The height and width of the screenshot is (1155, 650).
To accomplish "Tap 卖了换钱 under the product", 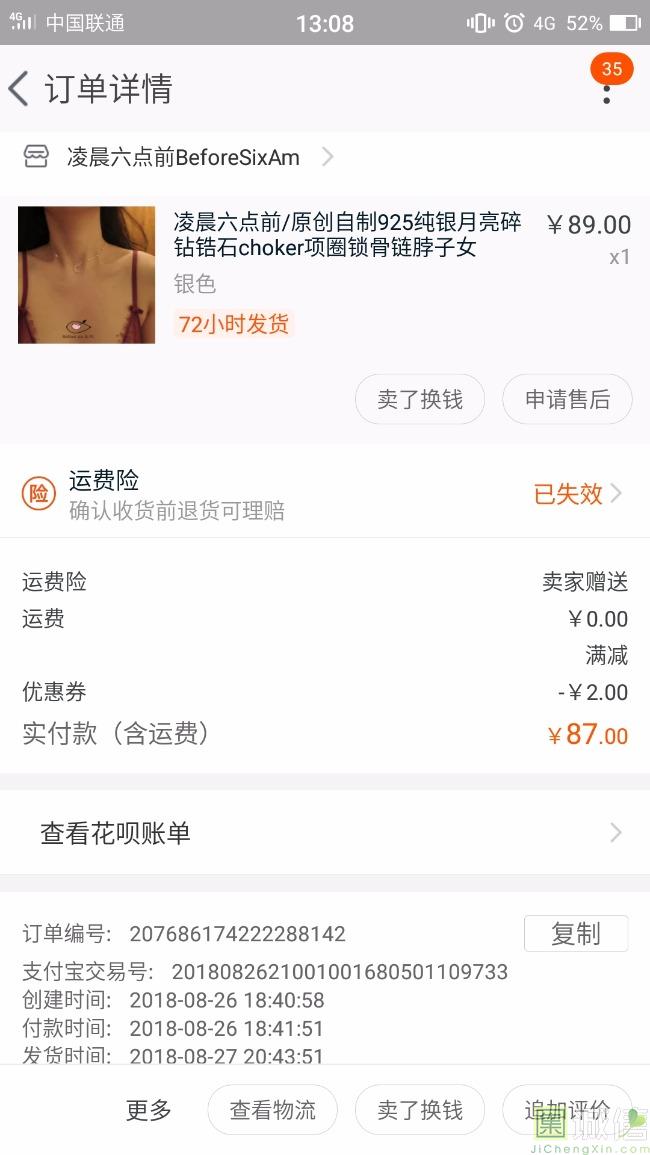I will [420, 400].
